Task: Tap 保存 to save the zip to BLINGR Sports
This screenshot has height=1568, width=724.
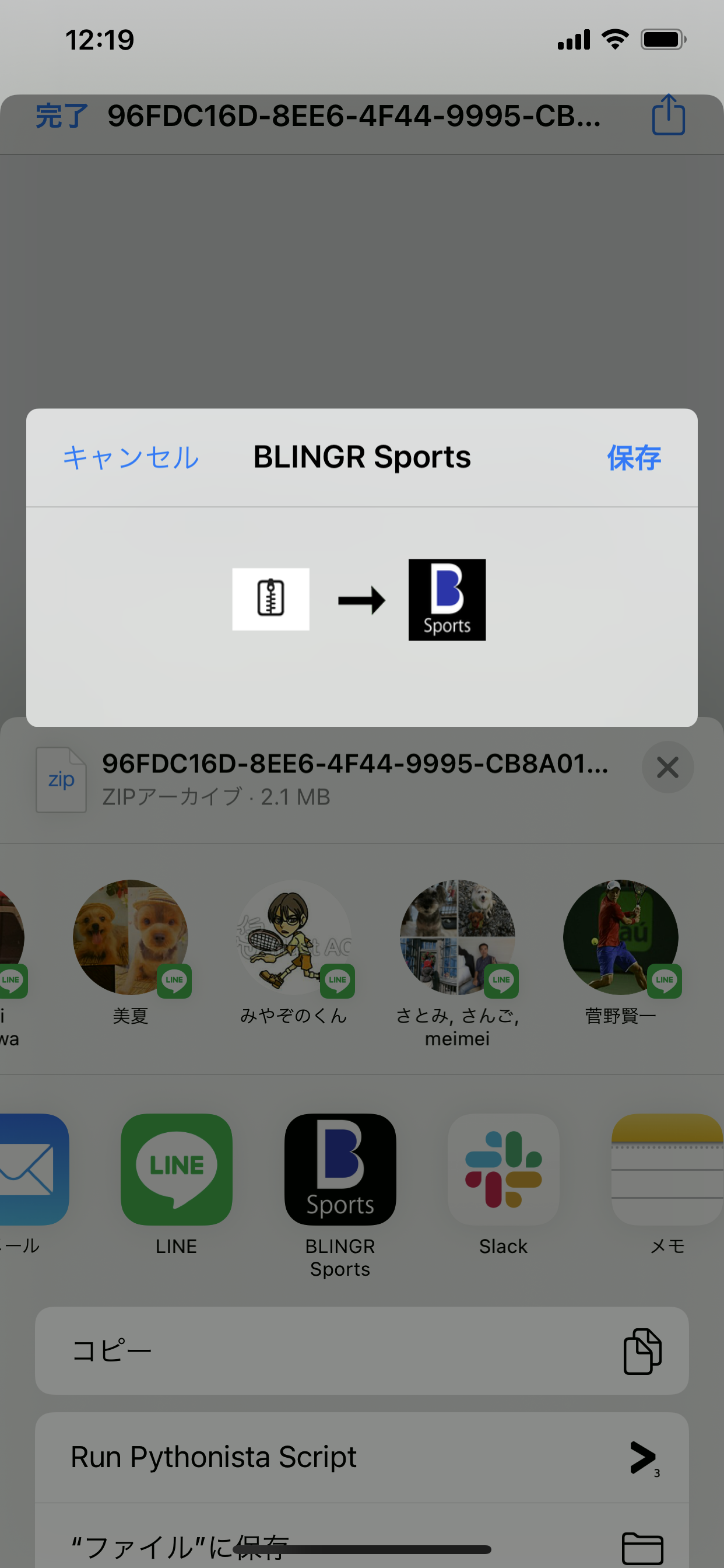Action: 634,458
